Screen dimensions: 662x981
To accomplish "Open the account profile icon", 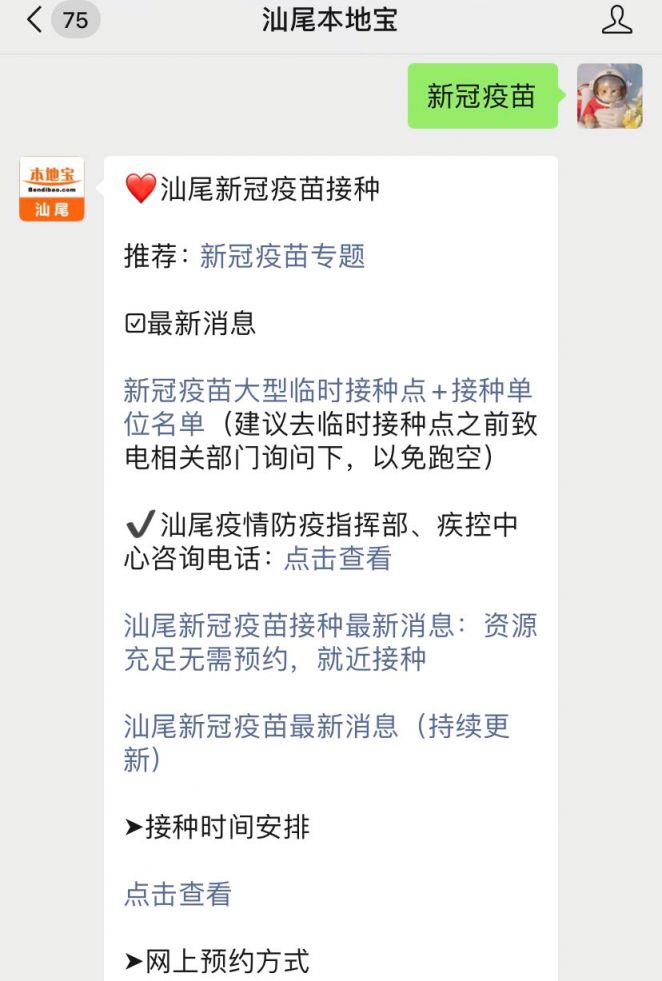I will pos(617,20).
